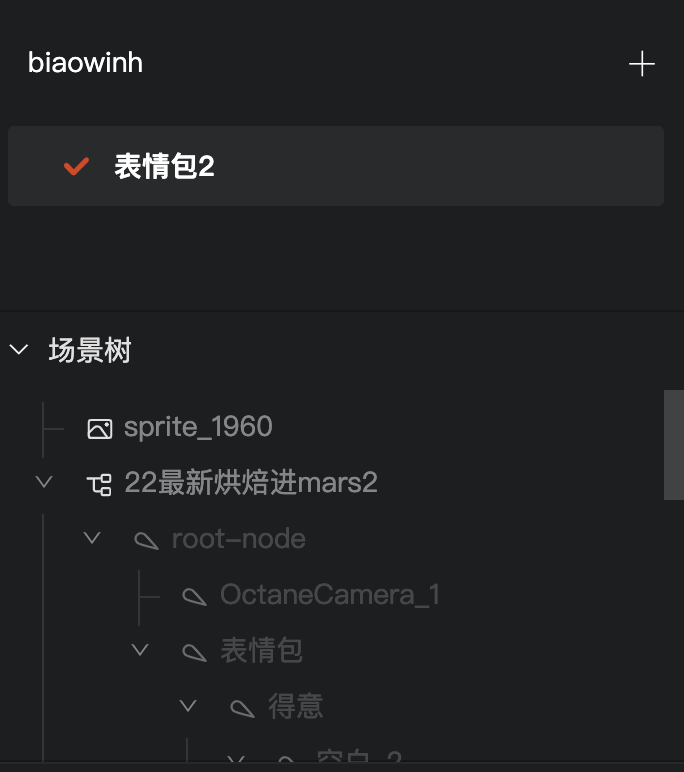Image resolution: width=684 pixels, height=772 pixels.
Task: Select the 22最新烘焙进mars2 tree item
Action: [x=250, y=484]
